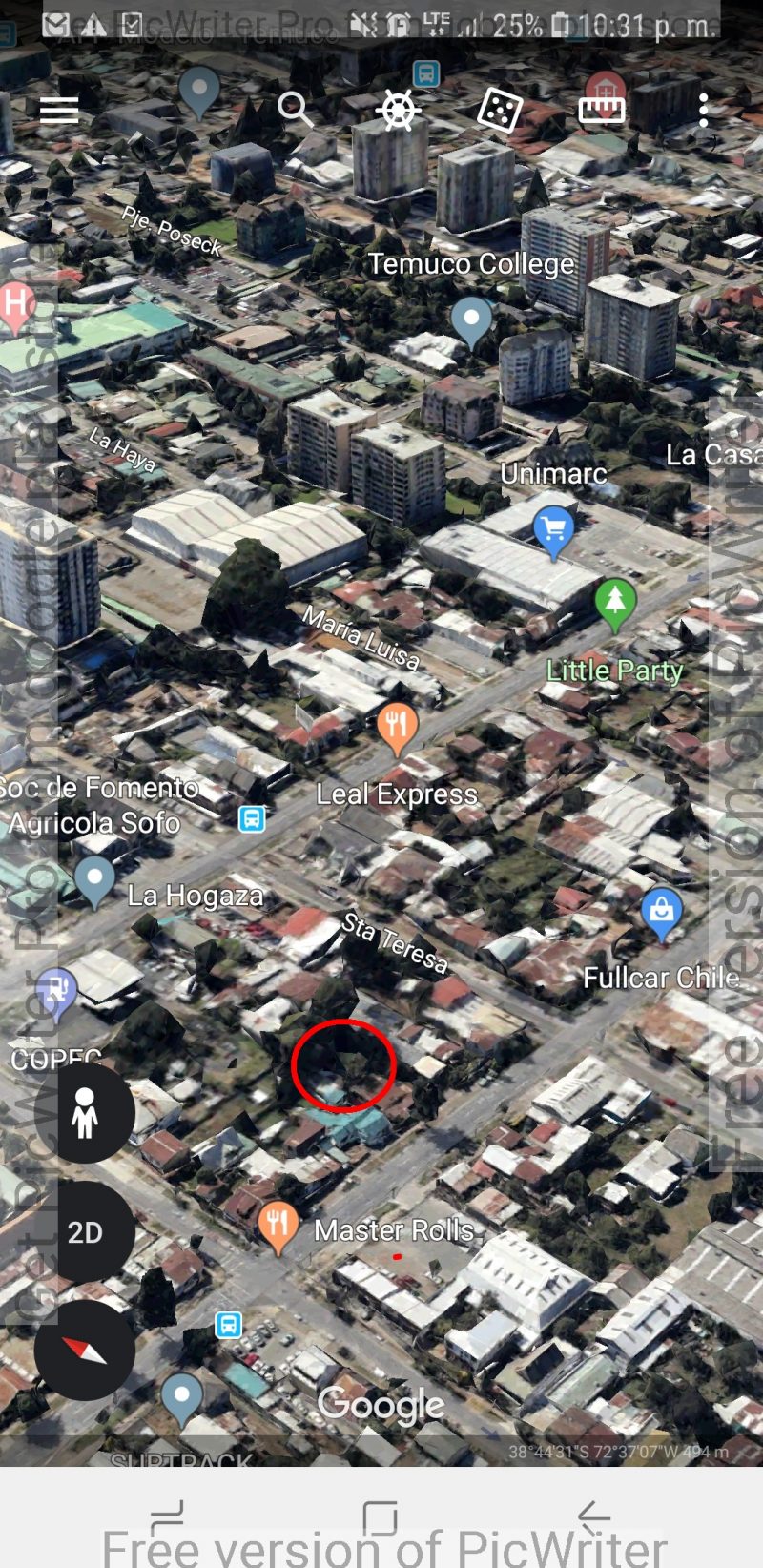This screenshot has width=763, height=1568.
Task: Select the Unimarc shopping cart pin
Action: point(553,529)
